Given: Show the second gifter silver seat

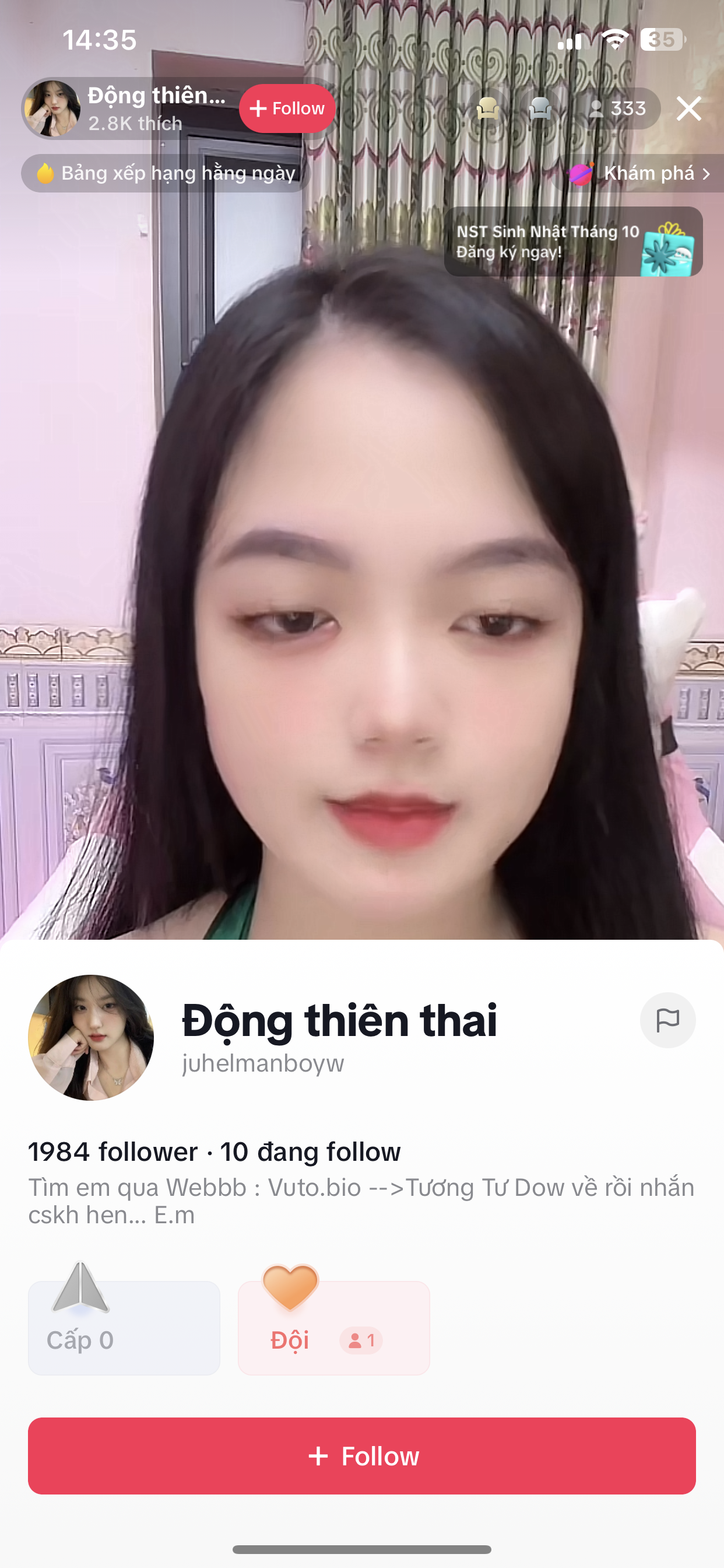Looking at the screenshot, I should pos(540,109).
